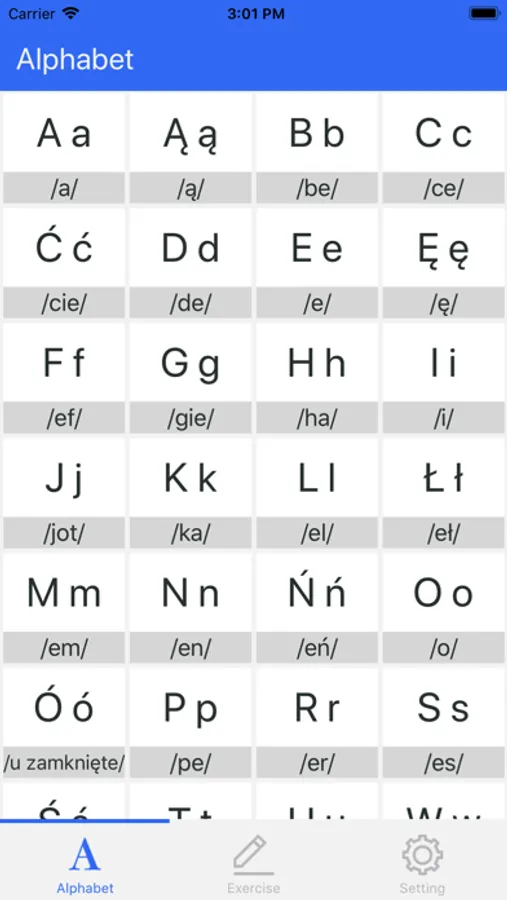Tap the R r /er/ tile
Viewport: 507px width, 900px height.
click(317, 722)
